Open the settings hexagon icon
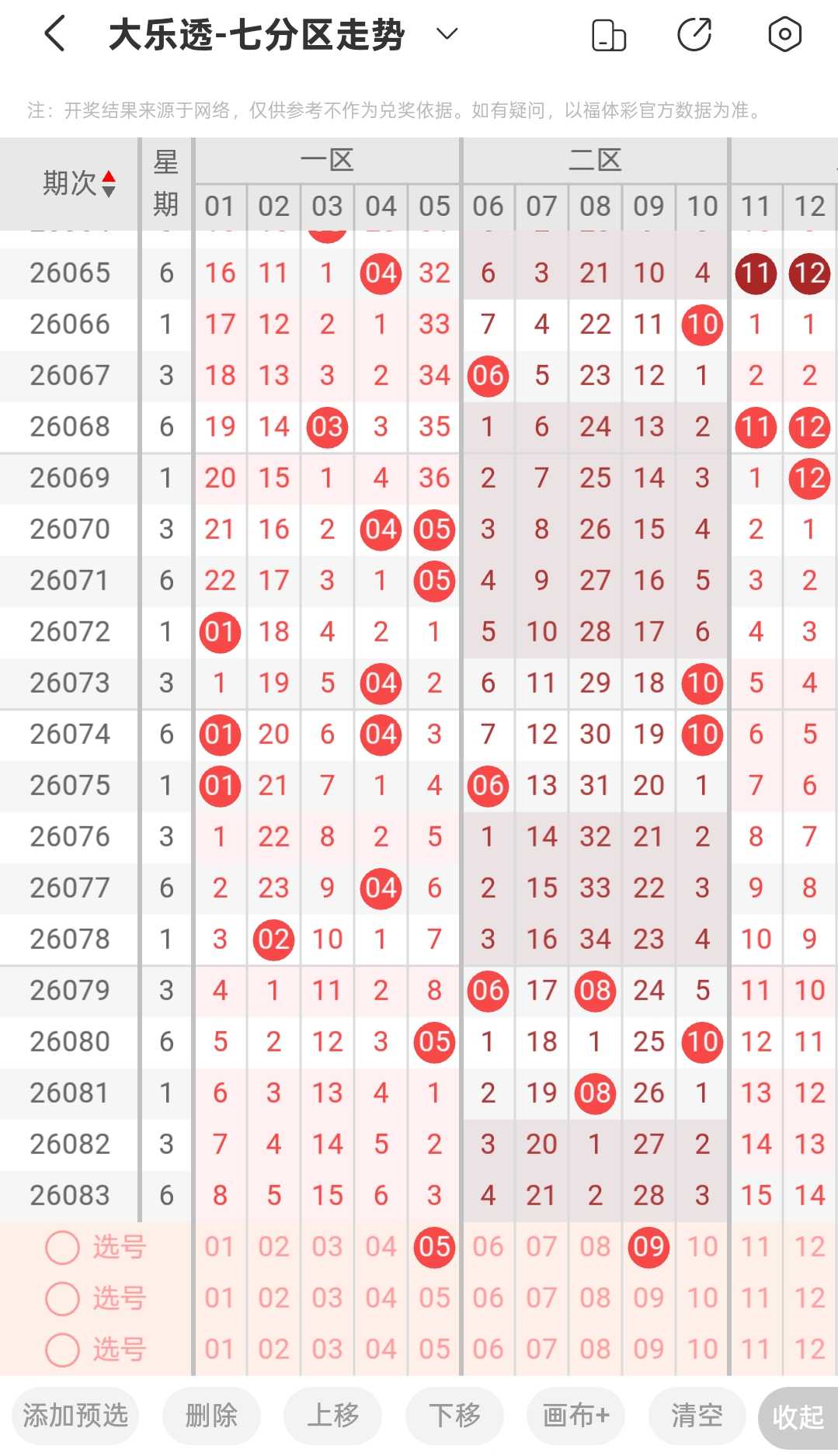838x1456 pixels. pos(784,35)
